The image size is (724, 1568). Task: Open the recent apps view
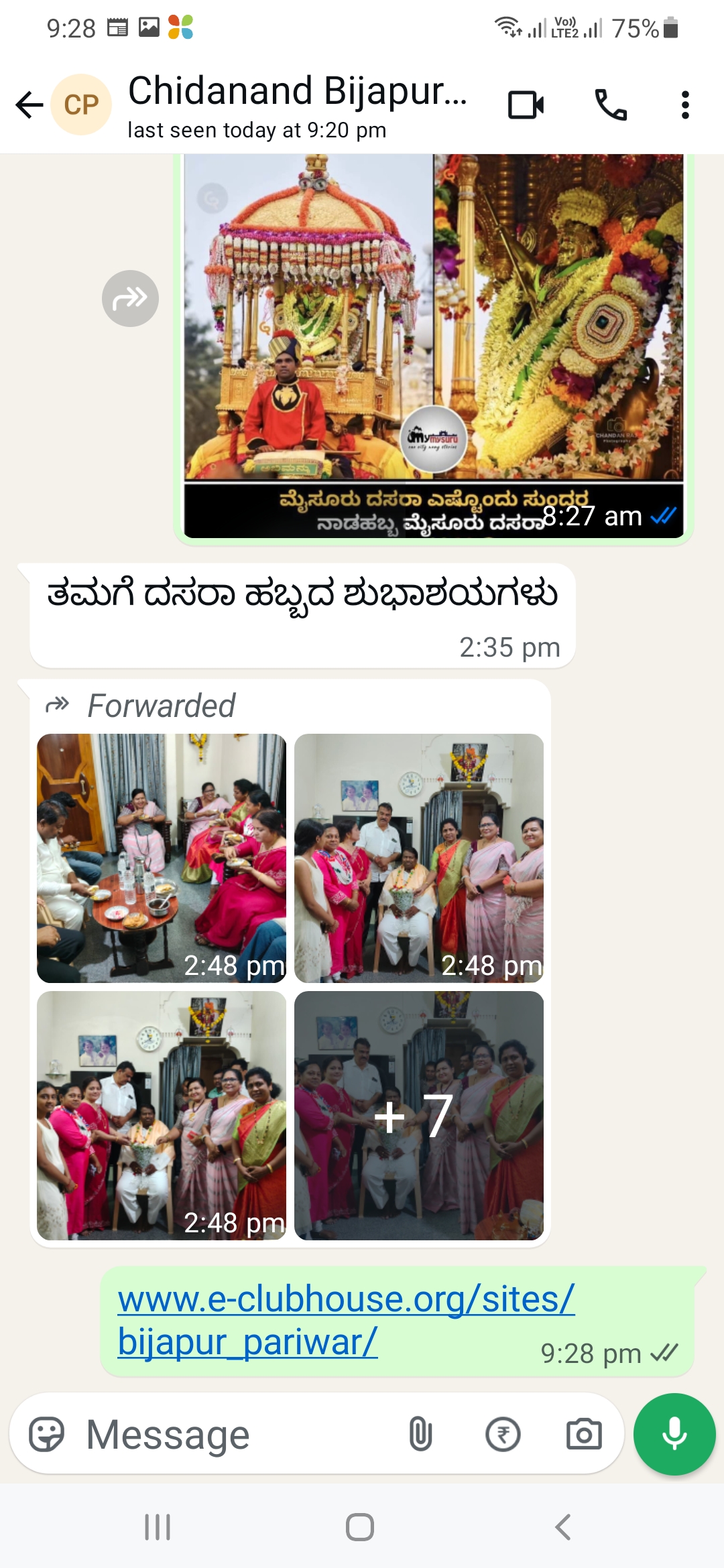pyautogui.click(x=158, y=1527)
